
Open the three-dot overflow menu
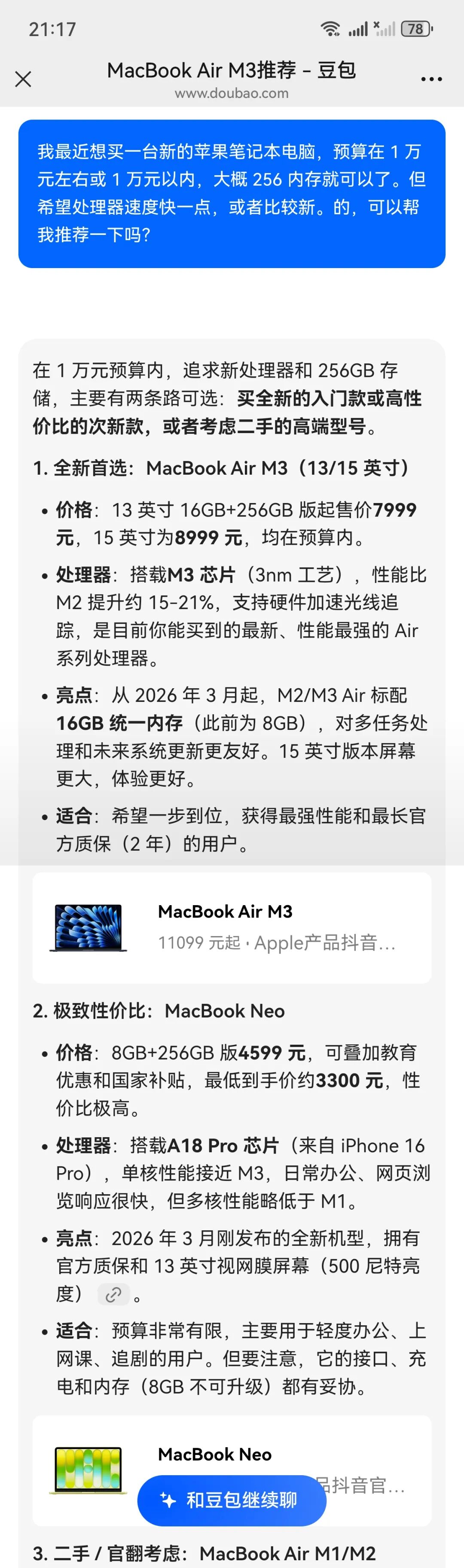[431, 79]
